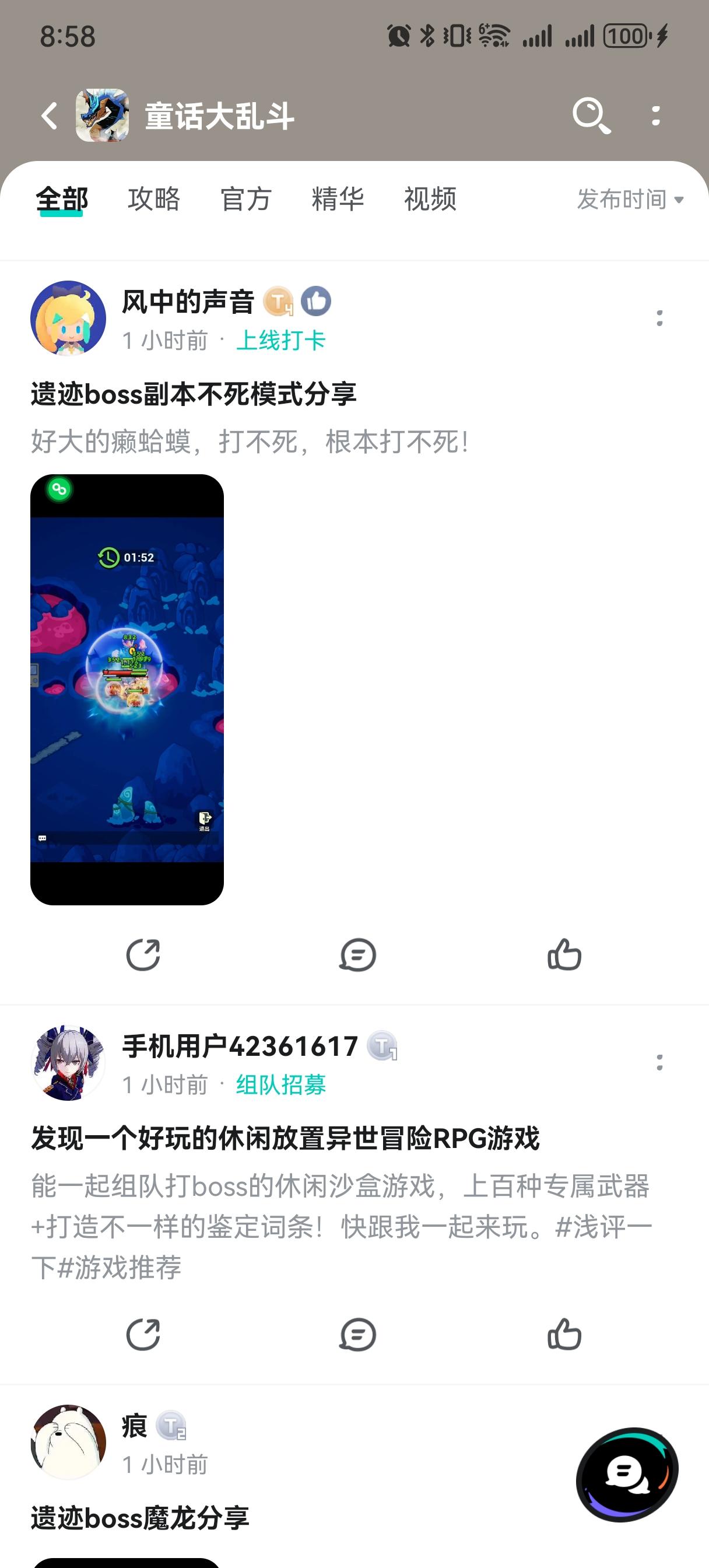The height and width of the screenshot is (1568, 709).
Task: Toggle like on the 遗迹boss副本 post
Action: 565,954
